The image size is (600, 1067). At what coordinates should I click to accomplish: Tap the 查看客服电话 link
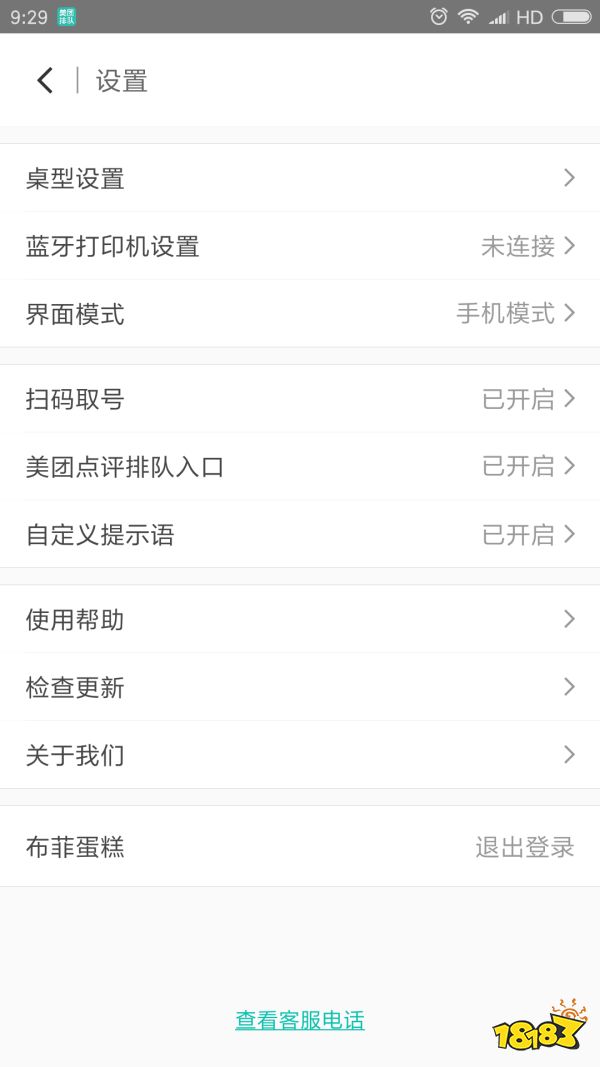[x=300, y=1021]
